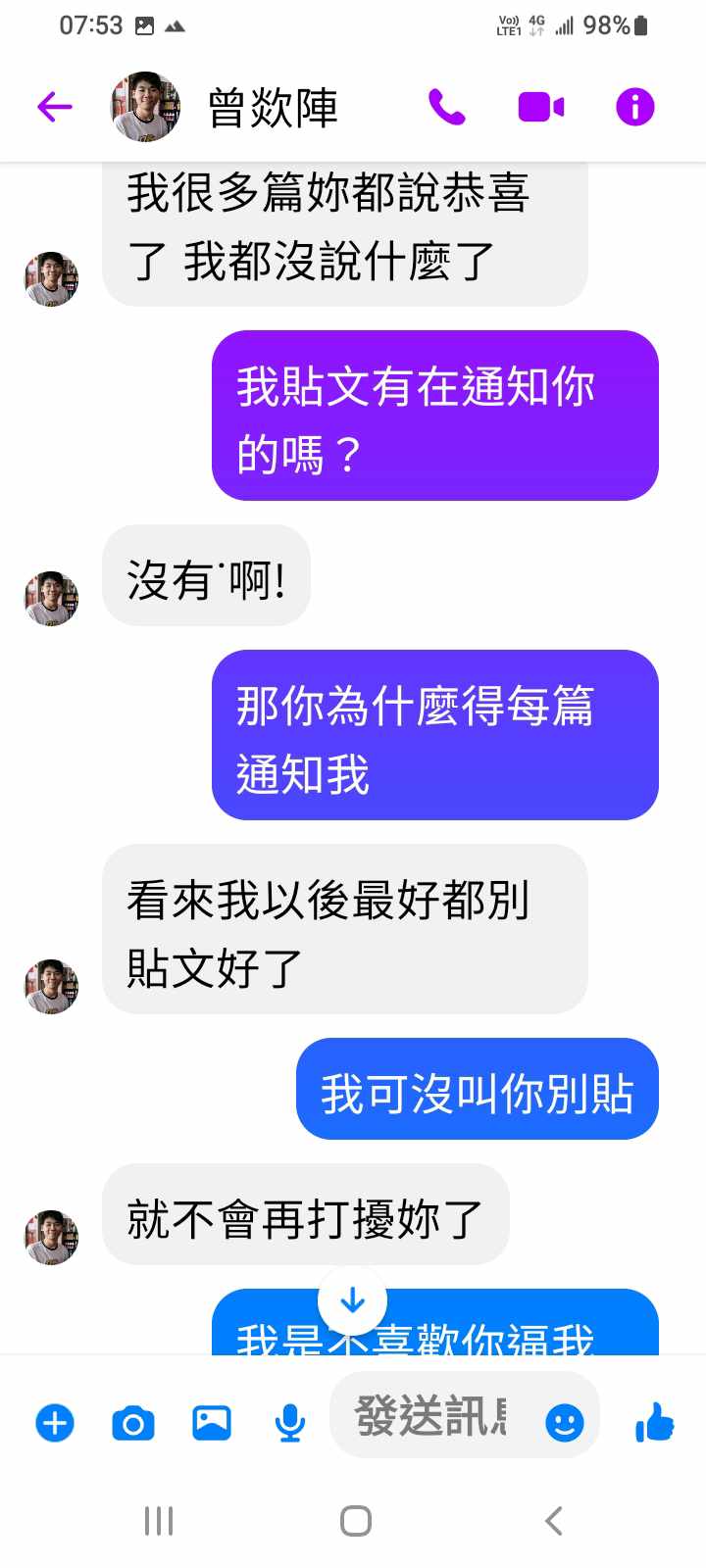Open the camera to take a photo
This screenshot has width=706, height=1568.
133,1422
